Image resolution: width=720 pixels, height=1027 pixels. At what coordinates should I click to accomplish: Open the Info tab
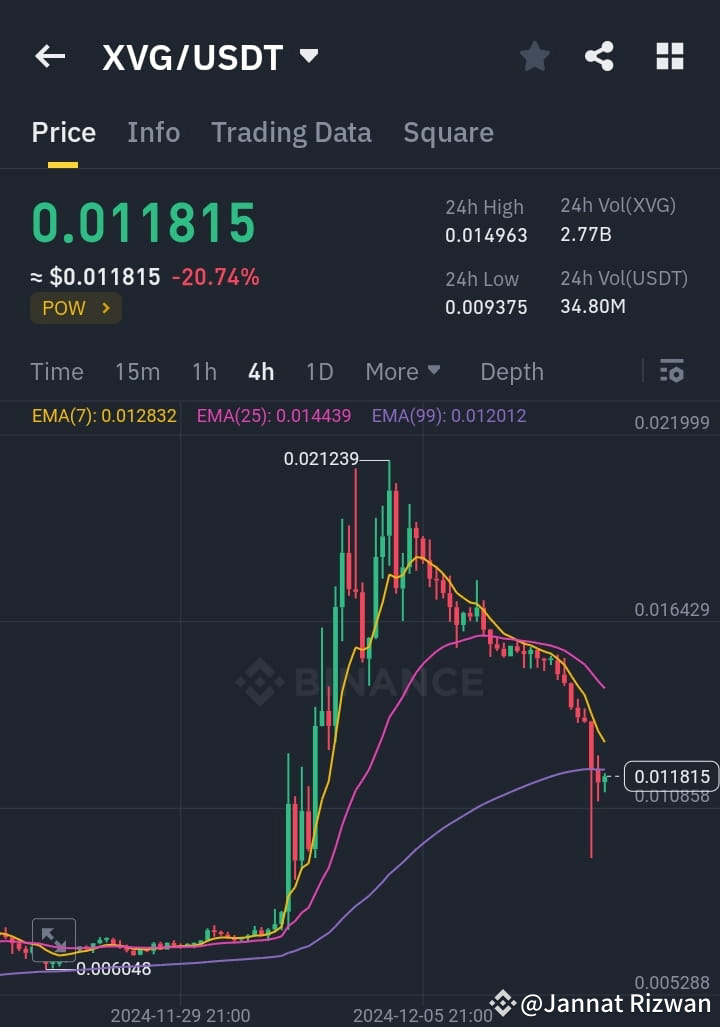tap(153, 132)
